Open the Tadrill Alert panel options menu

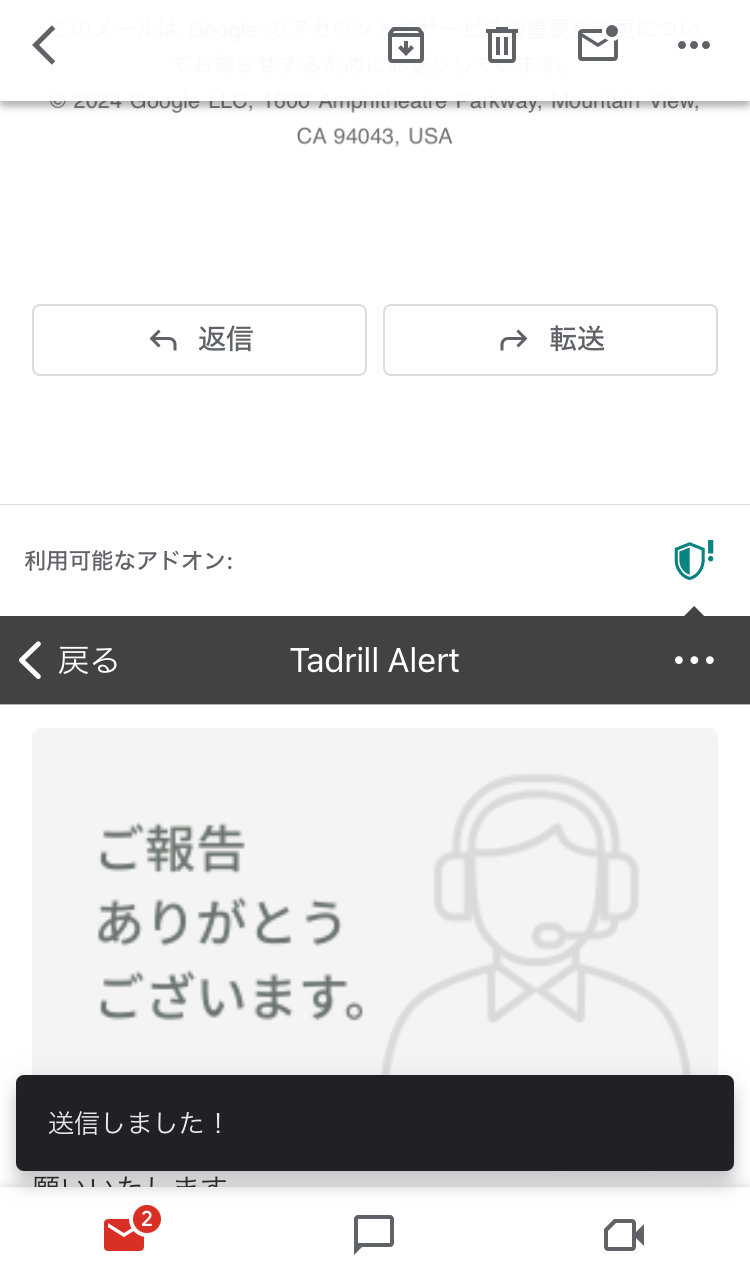point(694,660)
